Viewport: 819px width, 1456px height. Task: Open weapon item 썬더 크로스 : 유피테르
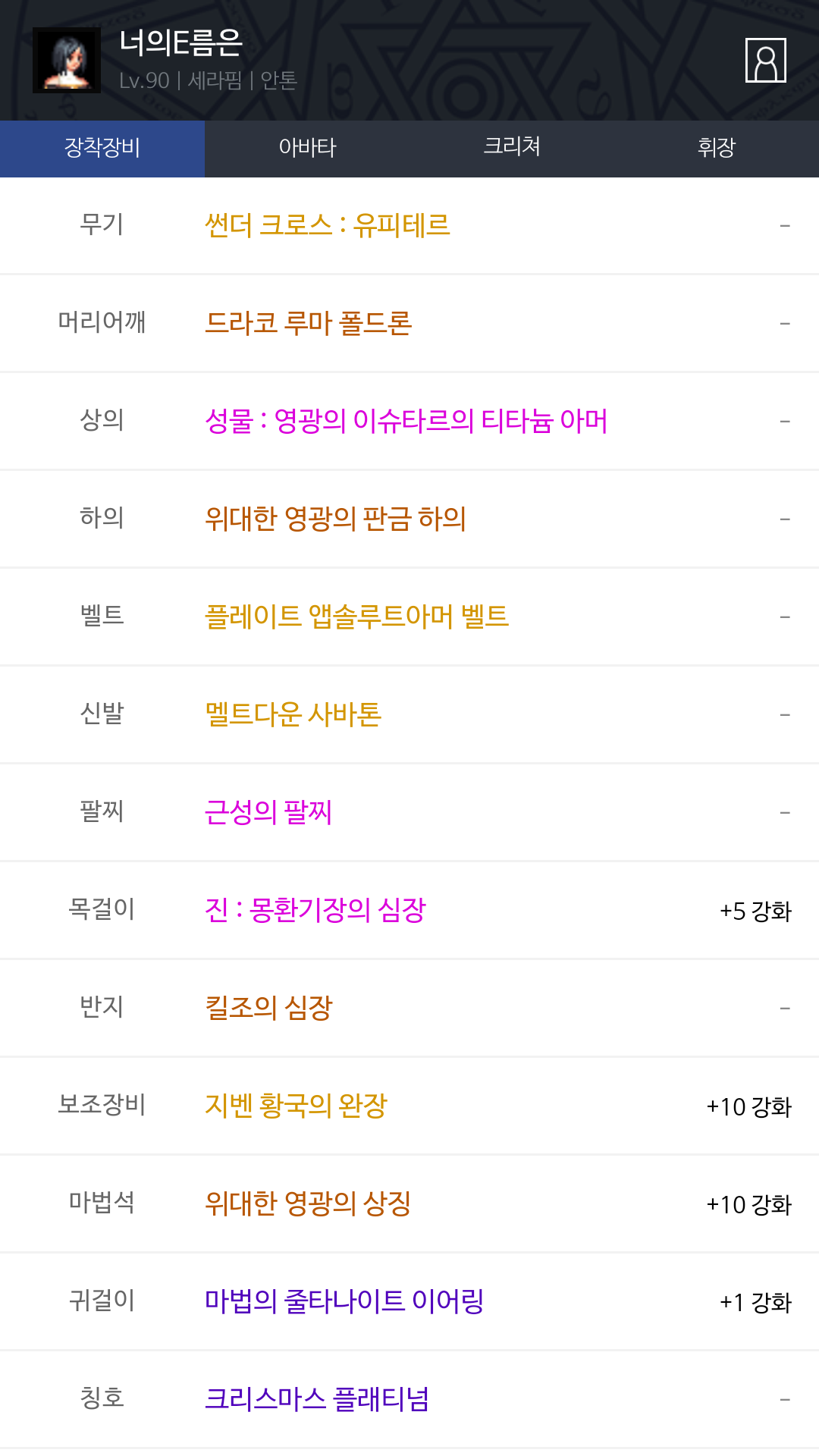(x=328, y=225)
